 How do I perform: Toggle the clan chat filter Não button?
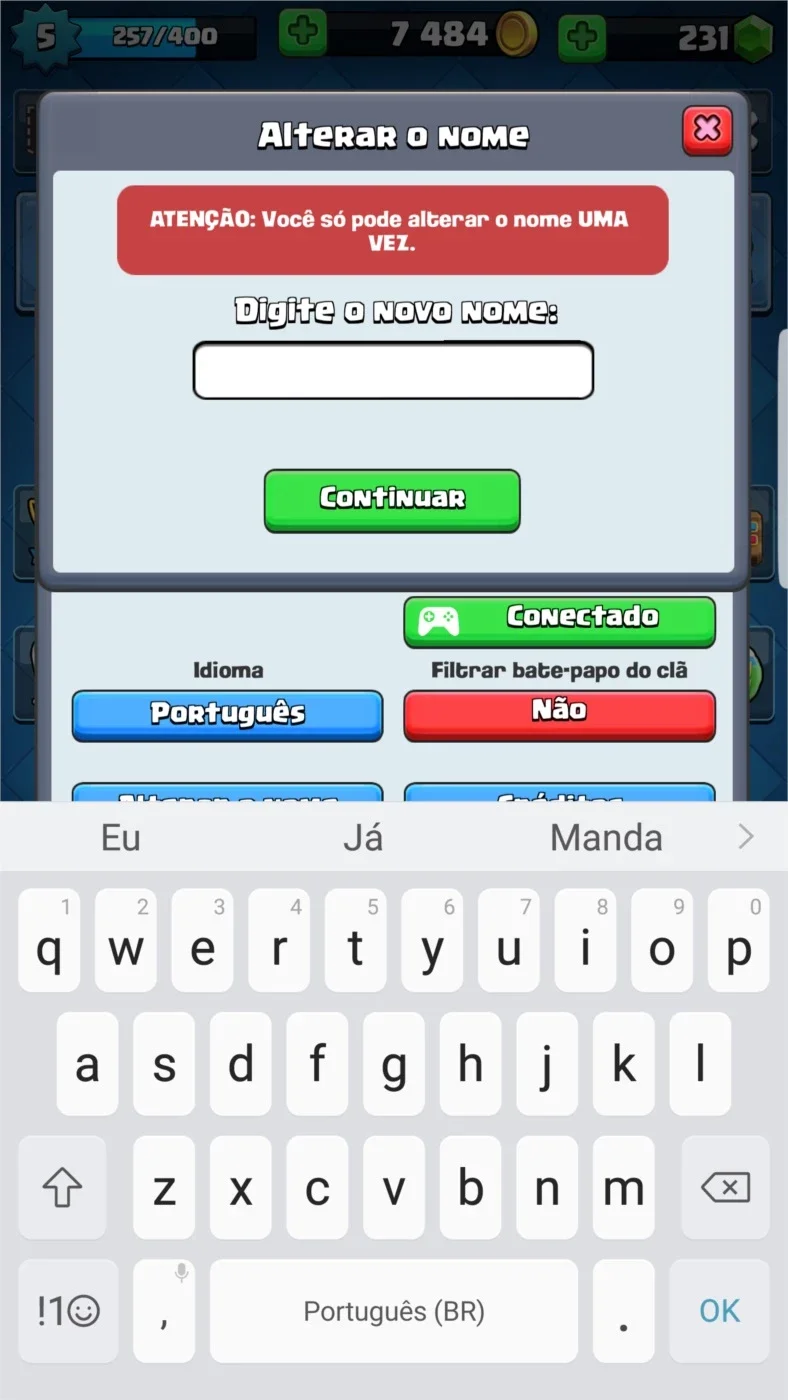click(x=559, y=714)
